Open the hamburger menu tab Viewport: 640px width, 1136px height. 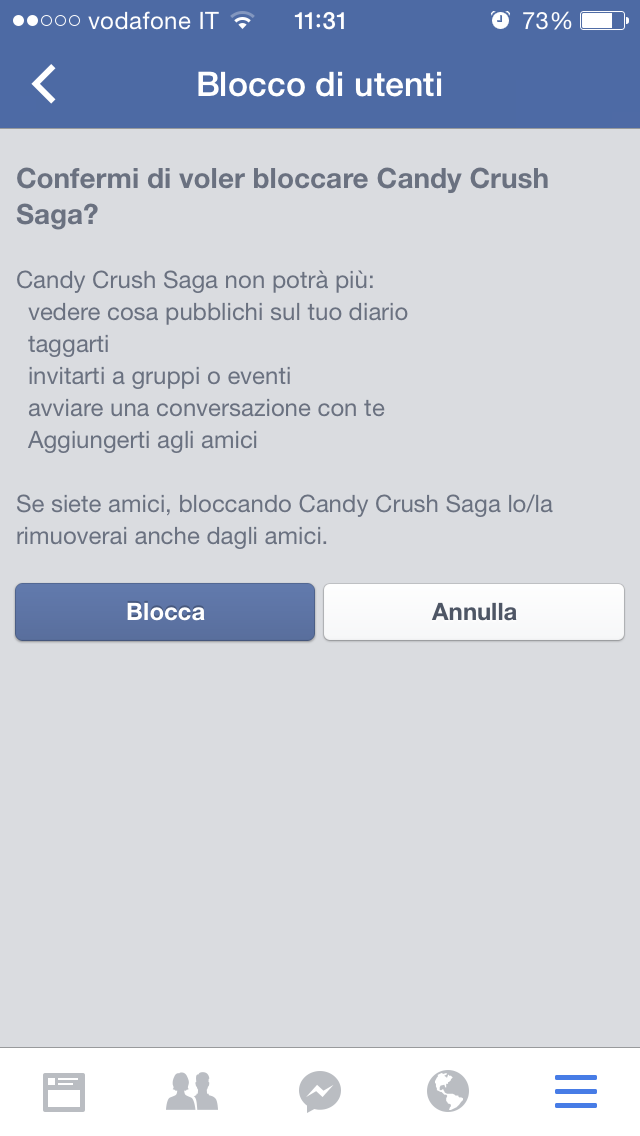pos(575,1092)
